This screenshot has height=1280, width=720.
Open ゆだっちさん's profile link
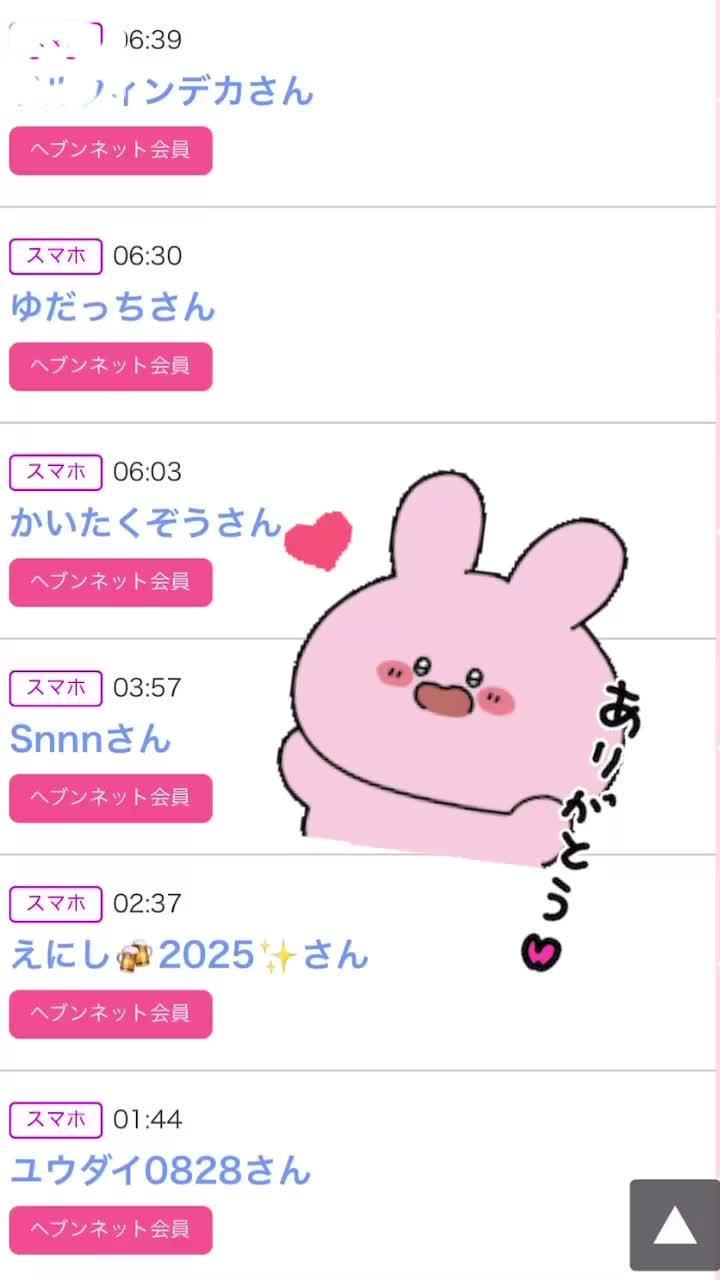(113, 306)
